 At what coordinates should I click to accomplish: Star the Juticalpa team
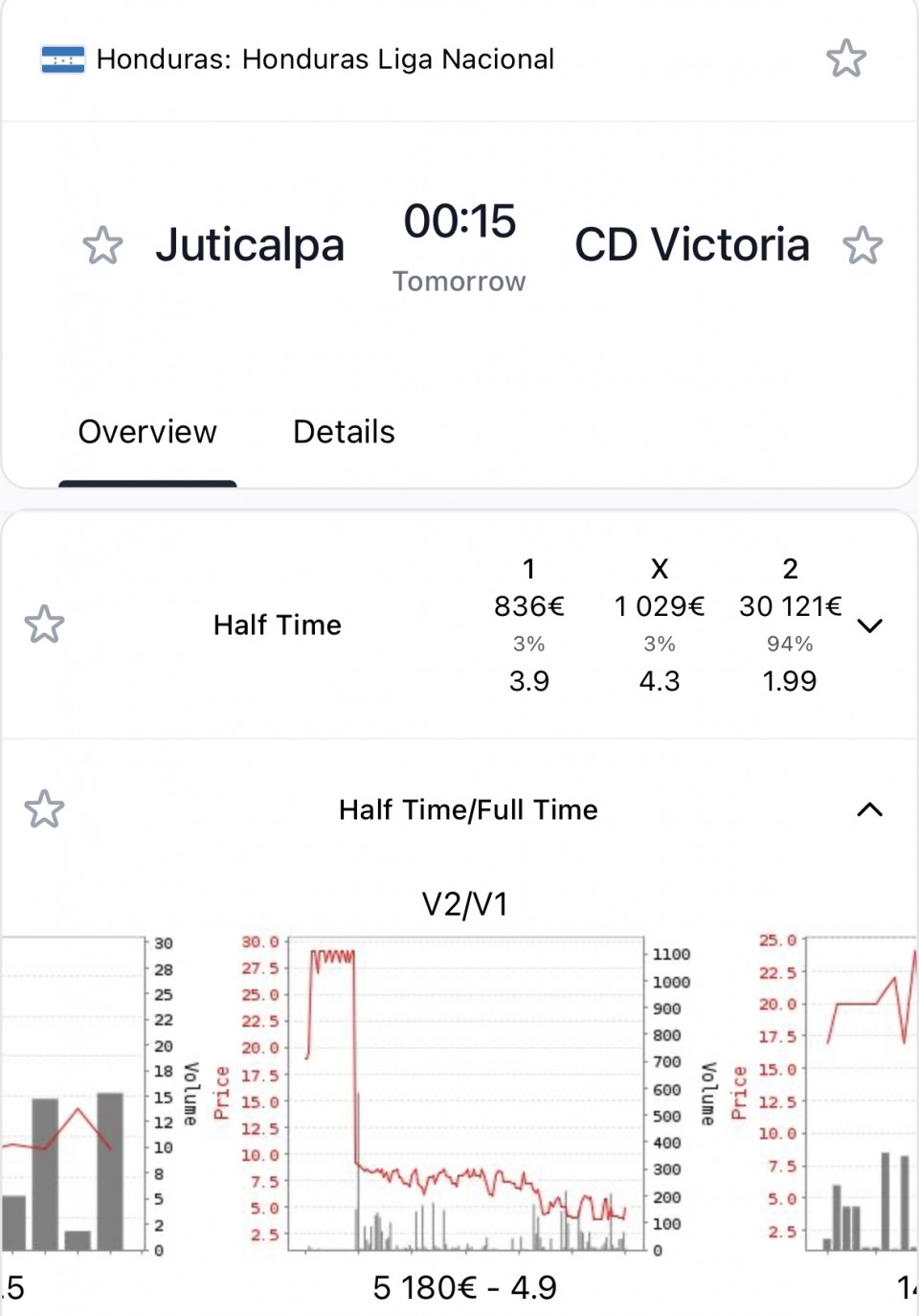[x=102, y=246]
